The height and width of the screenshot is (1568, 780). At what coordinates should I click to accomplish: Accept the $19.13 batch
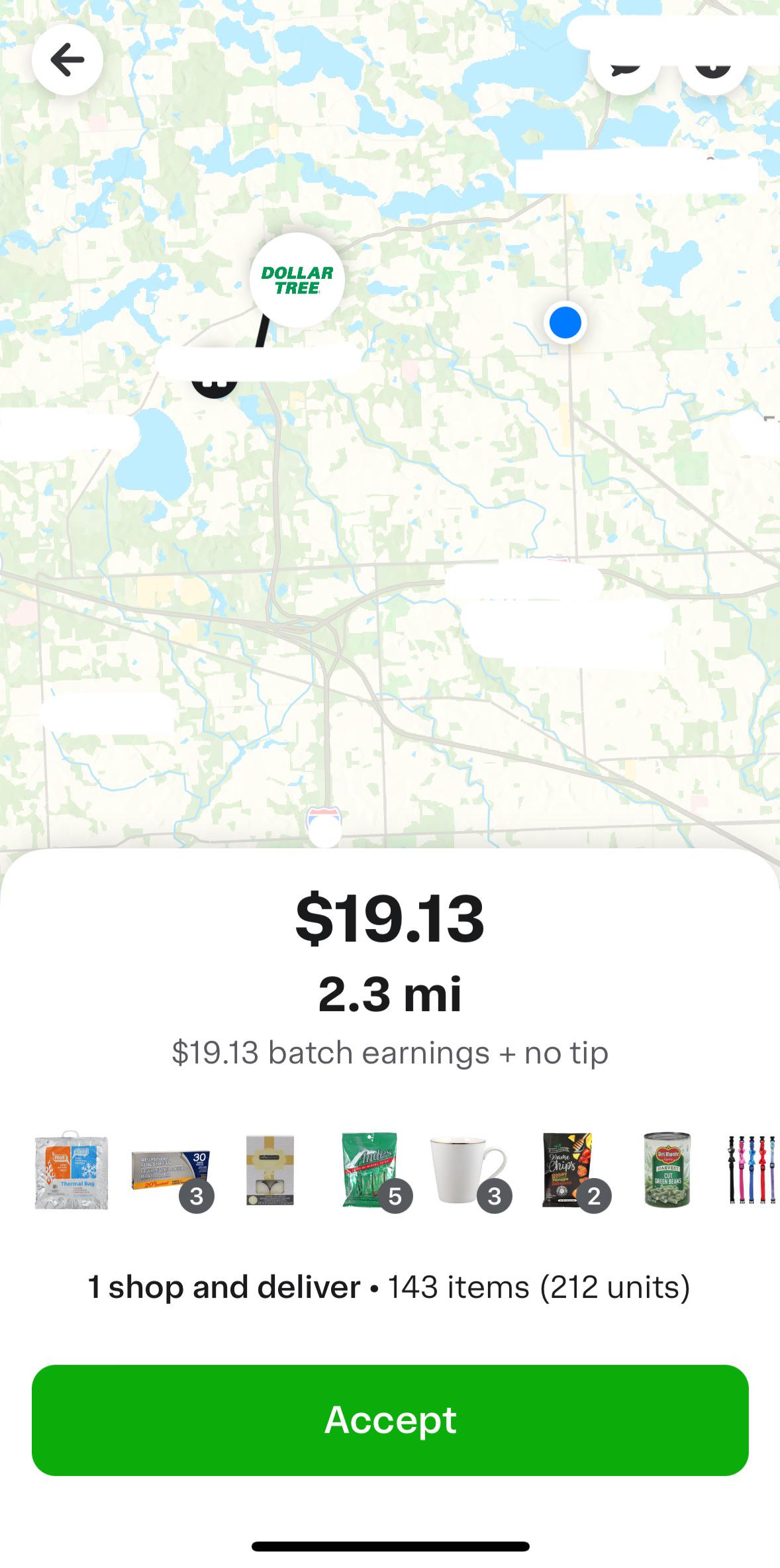point(390,1420)
